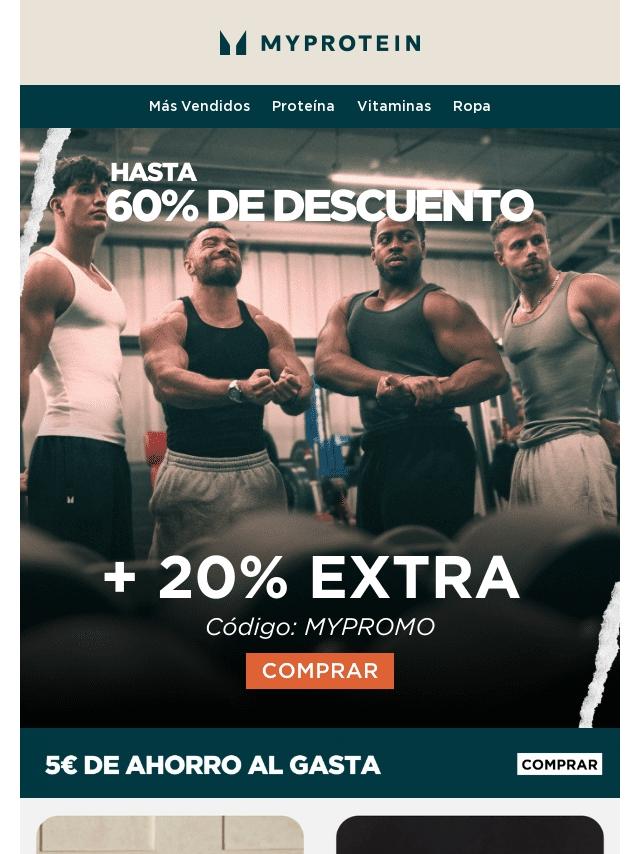Browse the Ropa category
Screen dimensions: 640x854
(x=471, y=106)
